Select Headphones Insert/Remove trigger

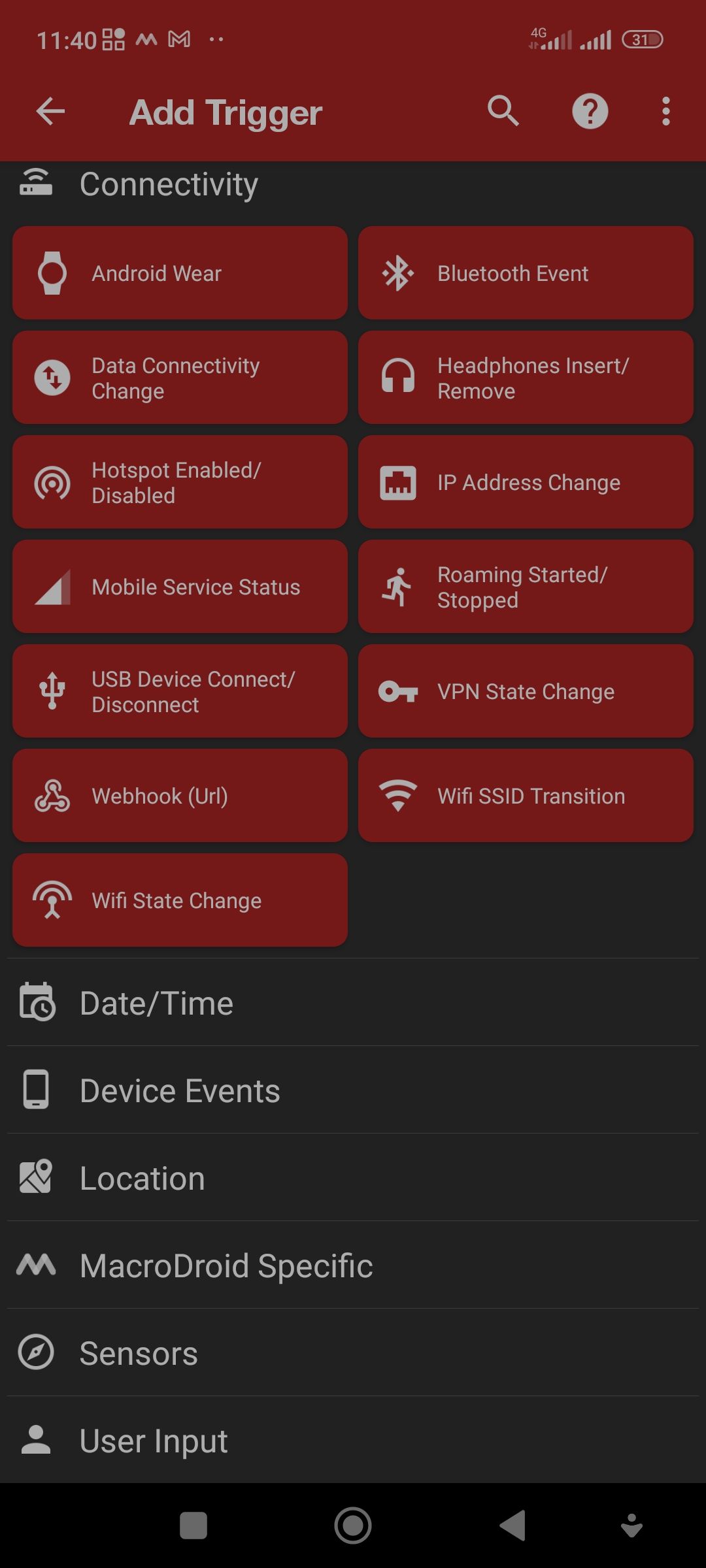click(x=526, y=378)
